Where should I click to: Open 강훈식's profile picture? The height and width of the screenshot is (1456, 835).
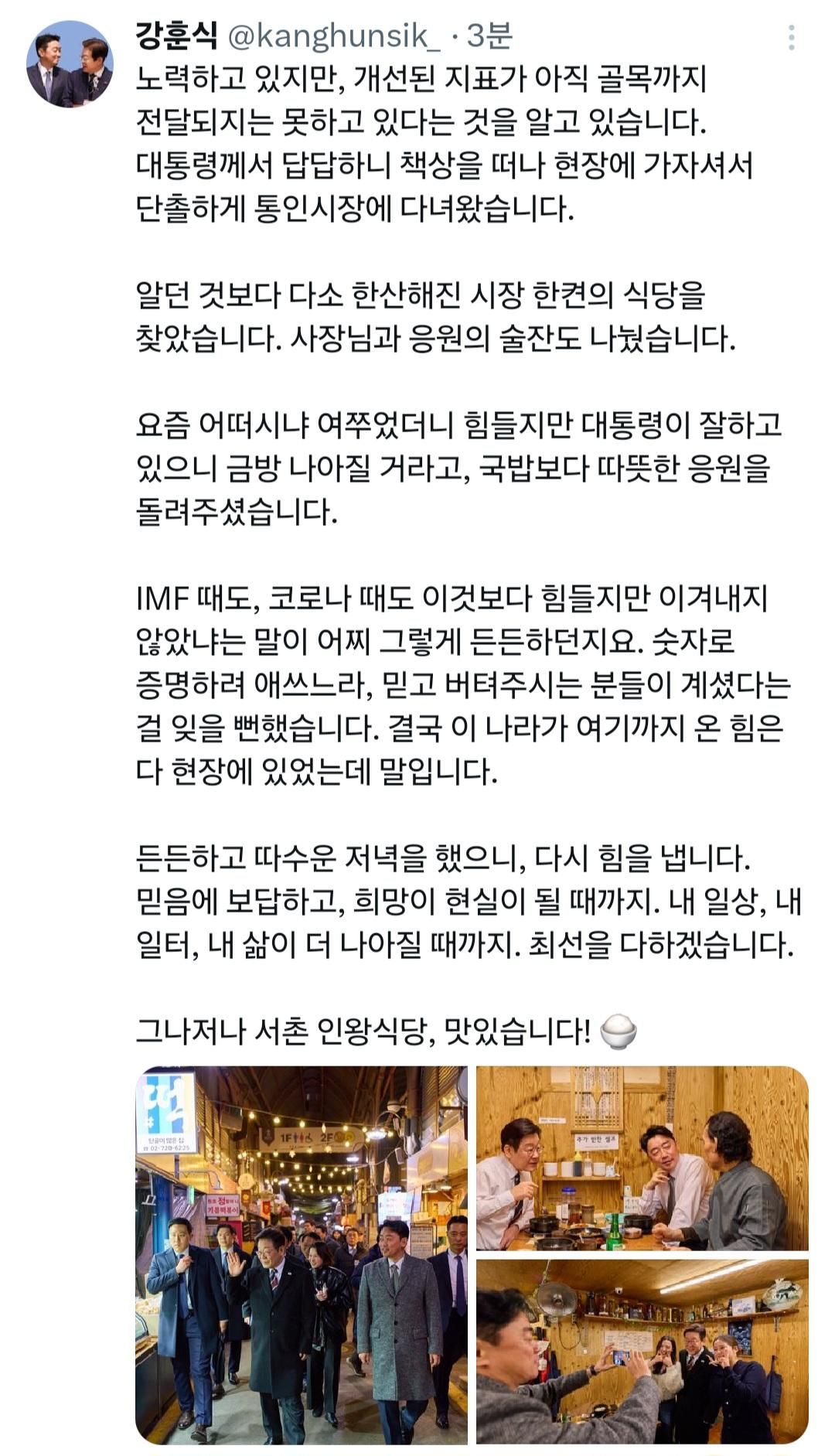tap(70, 64)
